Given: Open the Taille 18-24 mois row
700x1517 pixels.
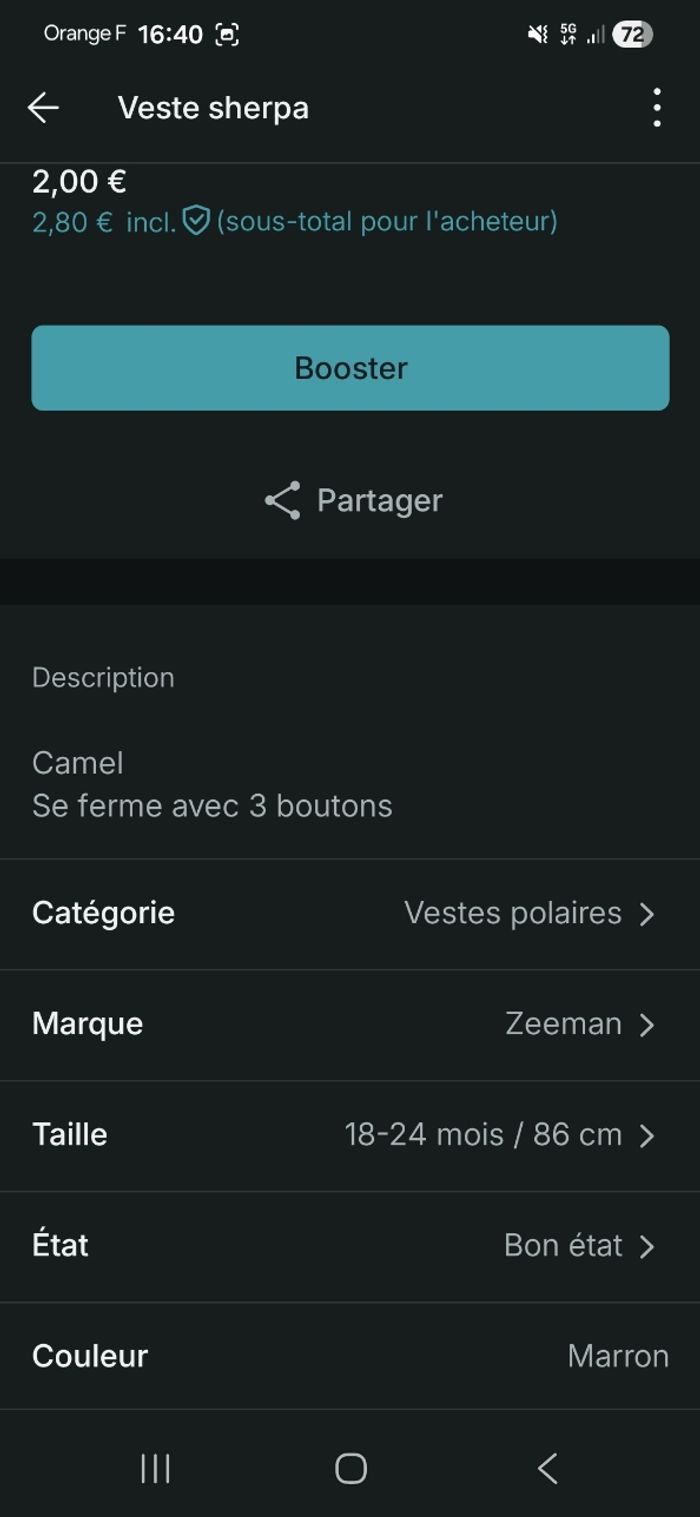Looking at the screenshot, I should click(x=350, y=1135).
